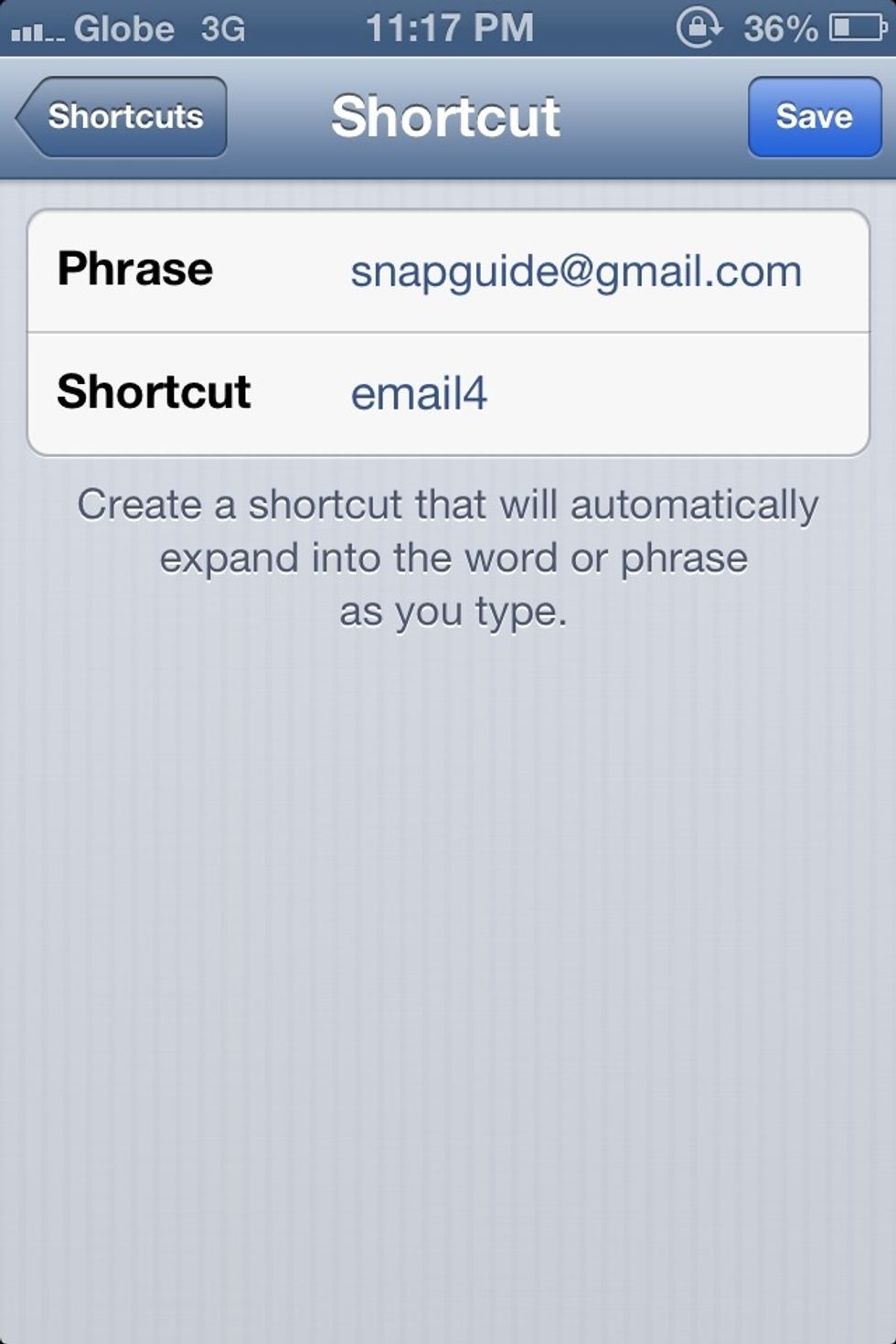Save the new shortcut
Viewport: 896px width, 1344px height.
[x=814, y=117]
